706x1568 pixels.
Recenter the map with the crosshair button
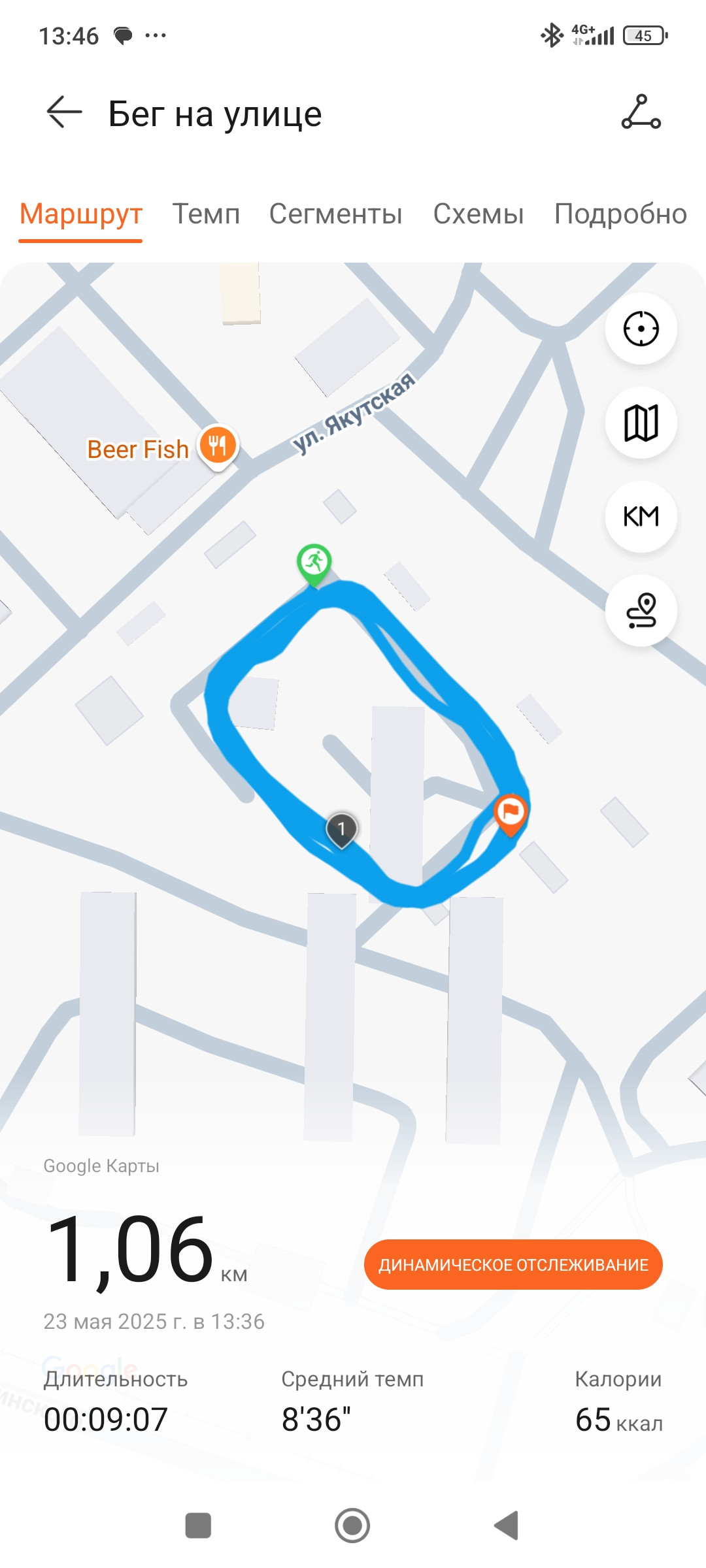click(x=641, y=329)
